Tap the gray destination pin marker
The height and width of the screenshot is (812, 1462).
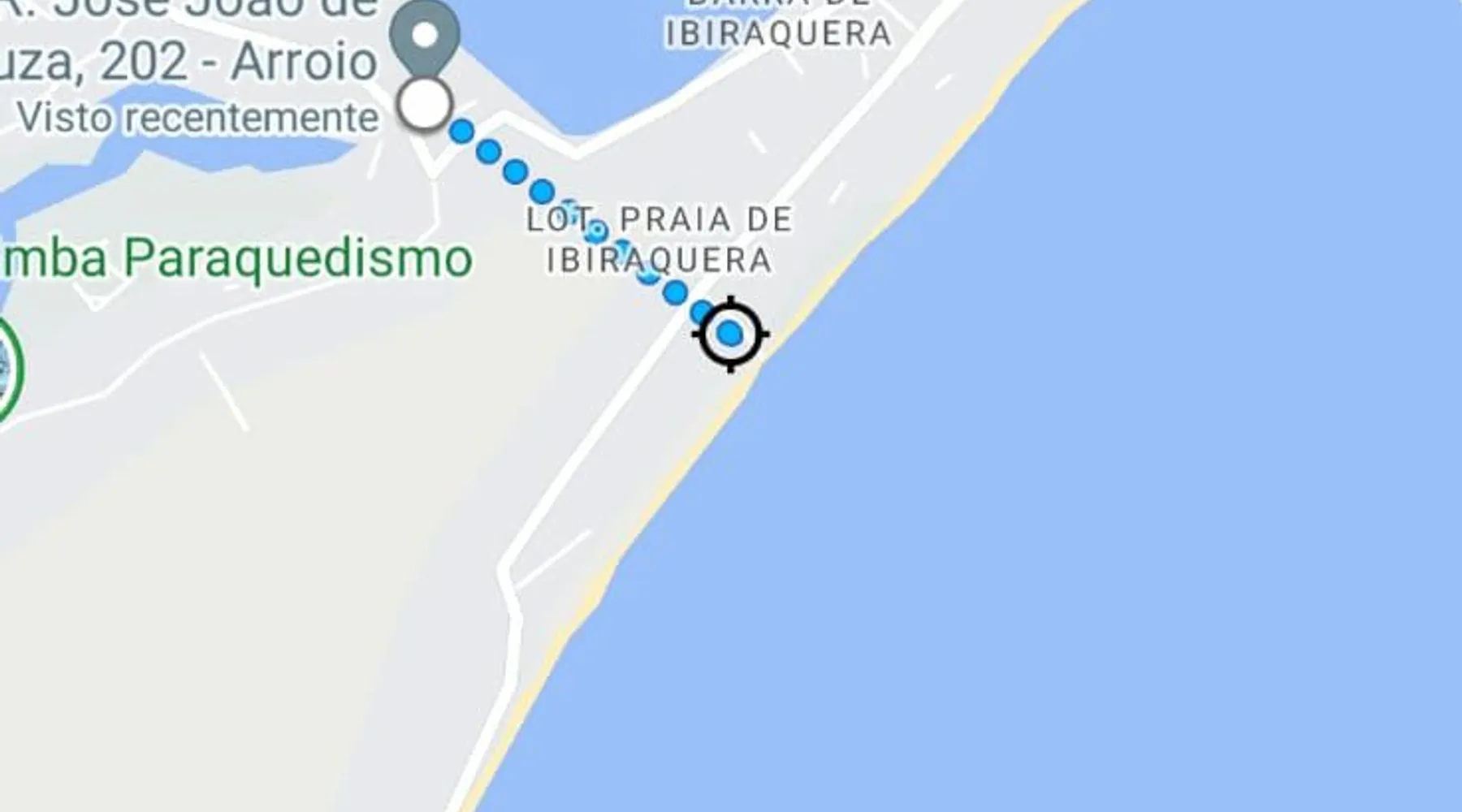click(x=424, y=37)
